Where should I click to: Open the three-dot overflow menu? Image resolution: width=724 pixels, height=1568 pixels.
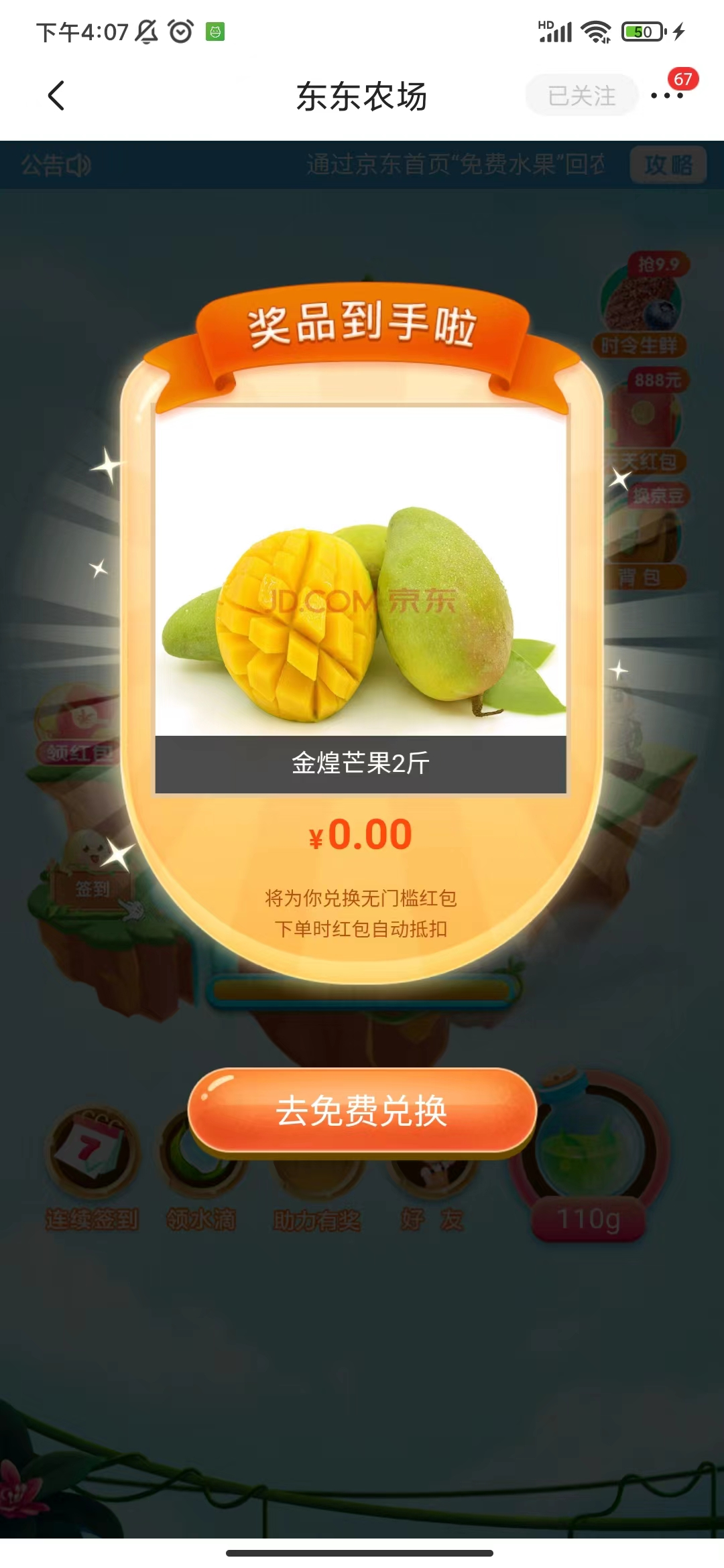tap(667, 96)
